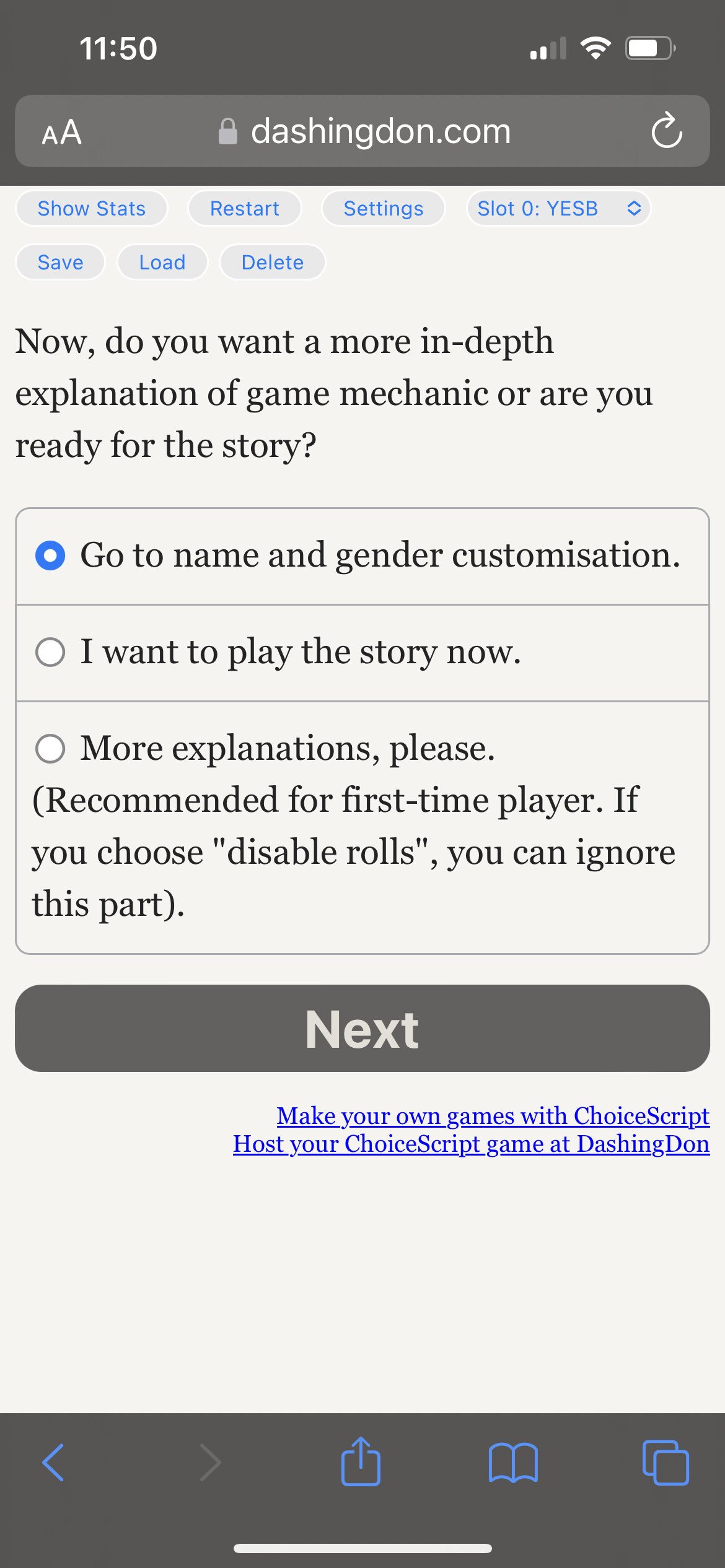Delete the selected save slot
The height and width of the screenshot is (1568, 725).
tap(273, 263)
